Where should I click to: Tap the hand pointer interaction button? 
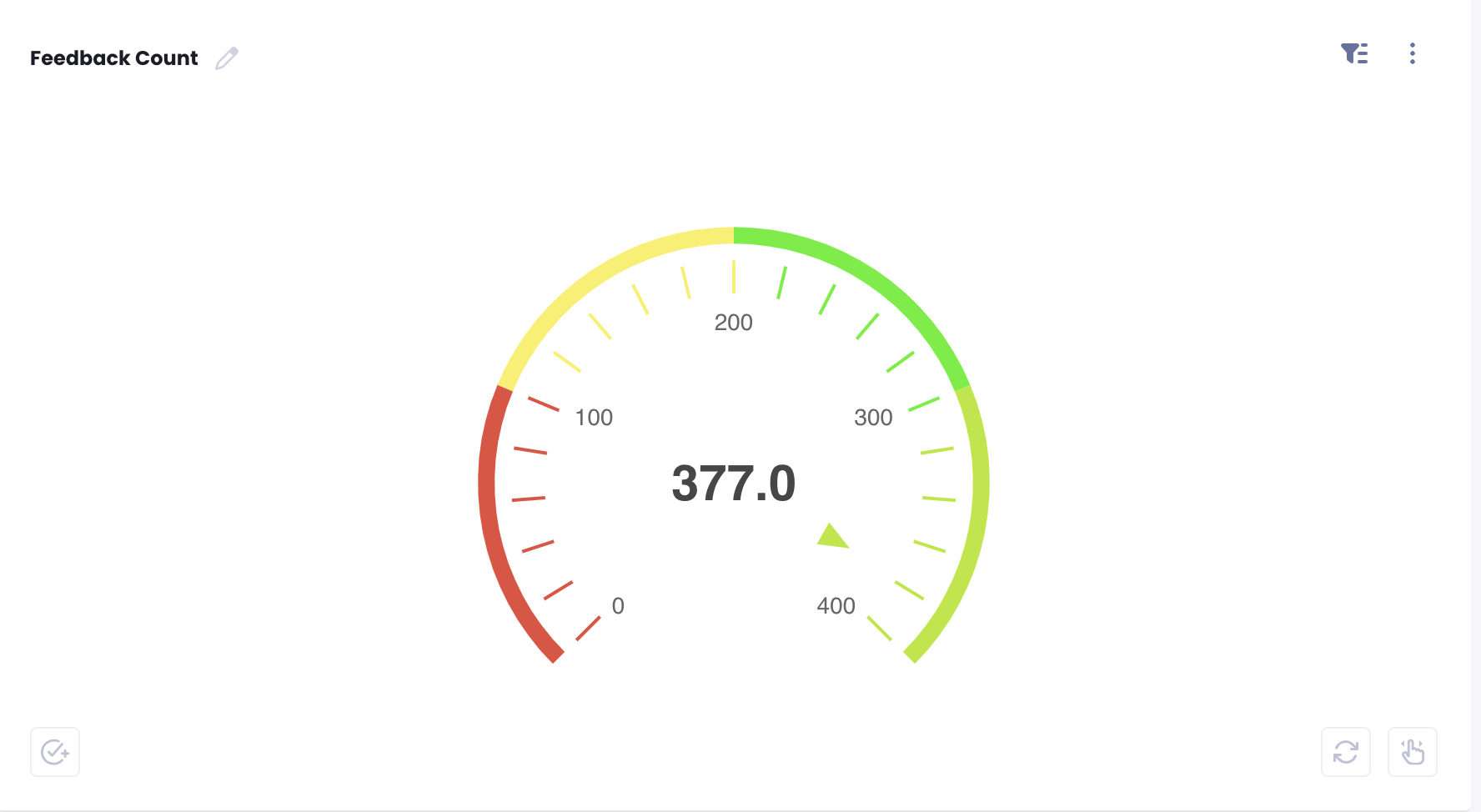click(x=1412, y=752)
